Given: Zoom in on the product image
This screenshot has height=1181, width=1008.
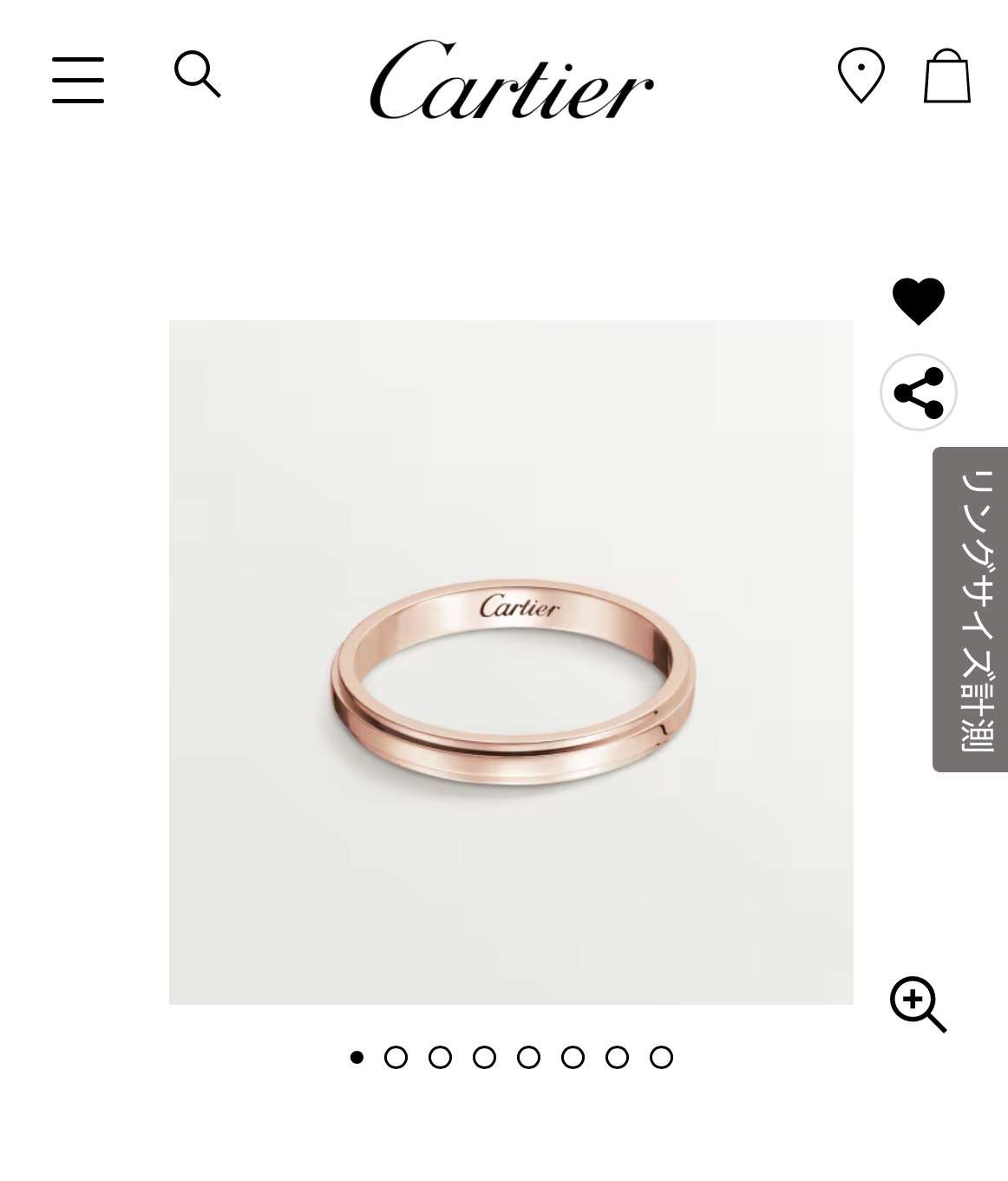Looking at the screenshot, I should pos(918,1005).
